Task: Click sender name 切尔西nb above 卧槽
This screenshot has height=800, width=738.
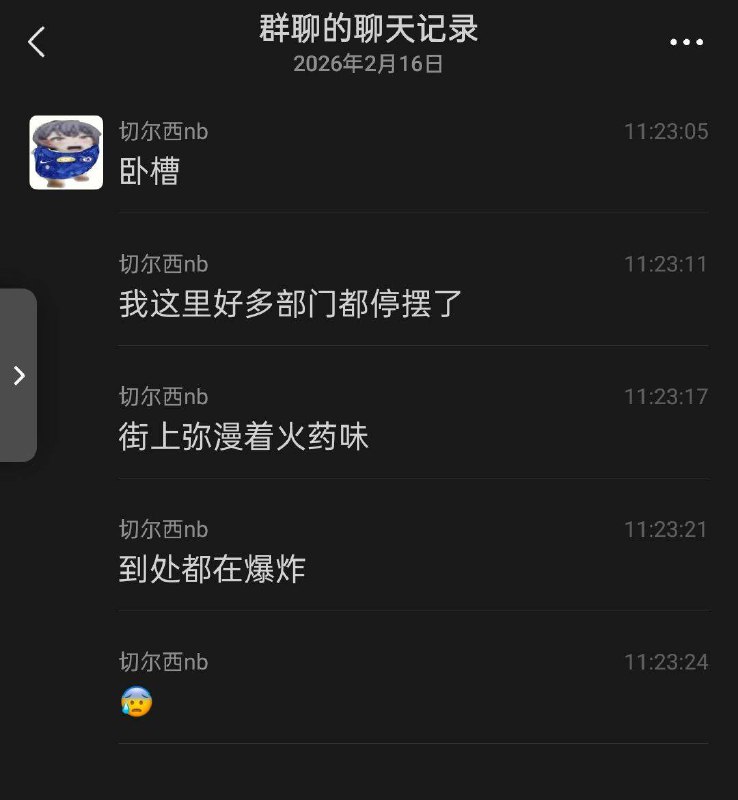Action: coord(165,131)
